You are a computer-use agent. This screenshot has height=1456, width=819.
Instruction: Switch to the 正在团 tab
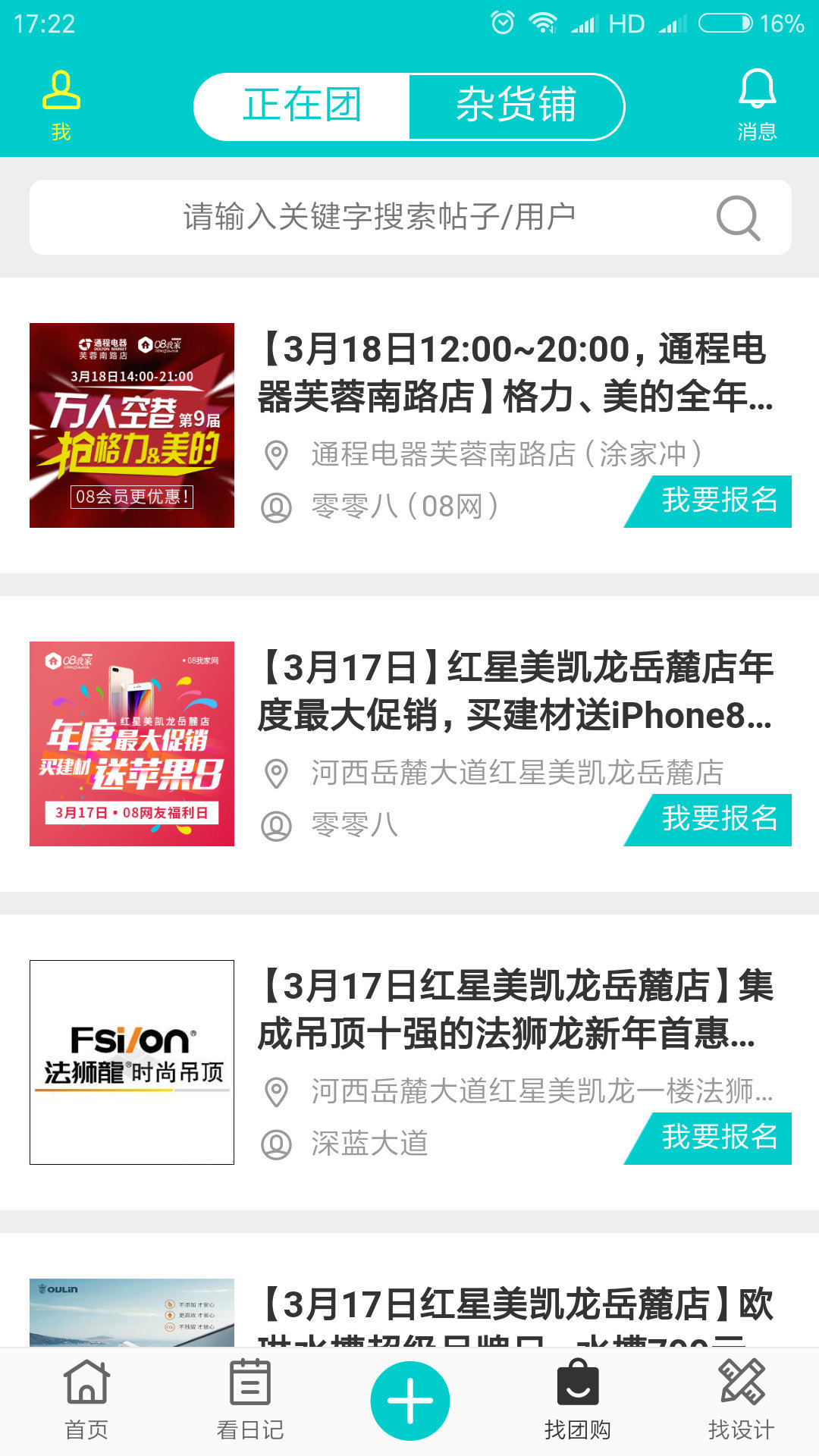(x=302, y=105)
